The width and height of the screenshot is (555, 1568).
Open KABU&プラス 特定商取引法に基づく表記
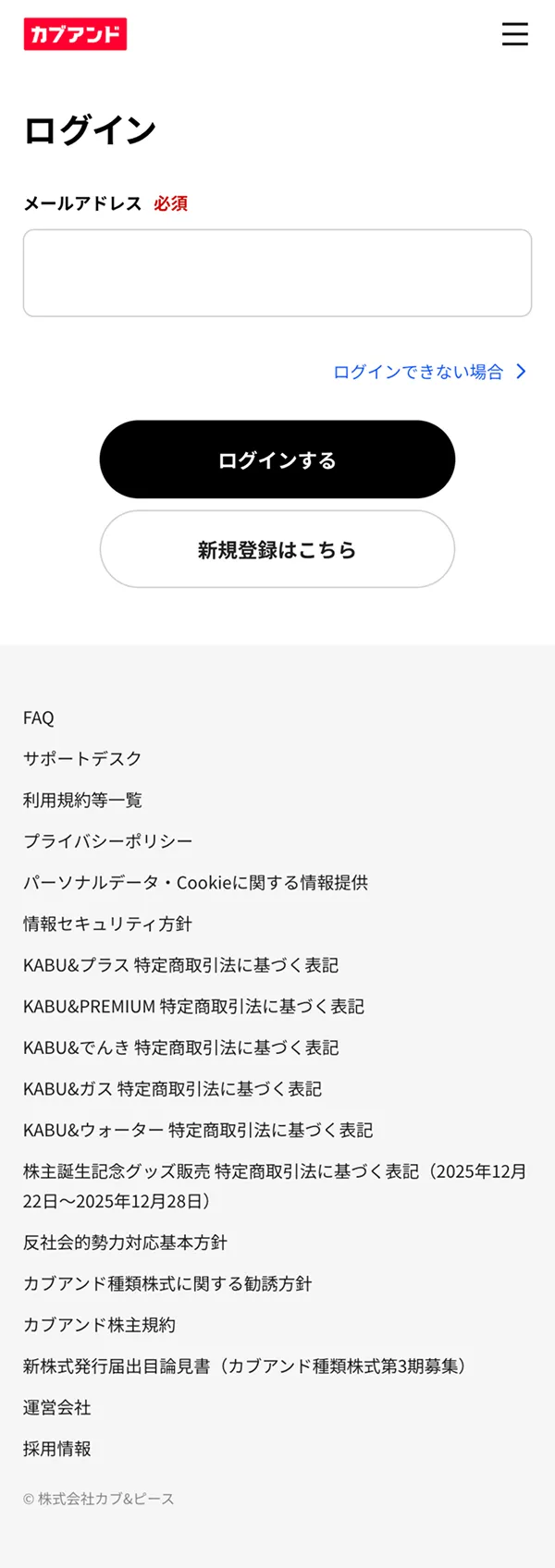(180, 965)
